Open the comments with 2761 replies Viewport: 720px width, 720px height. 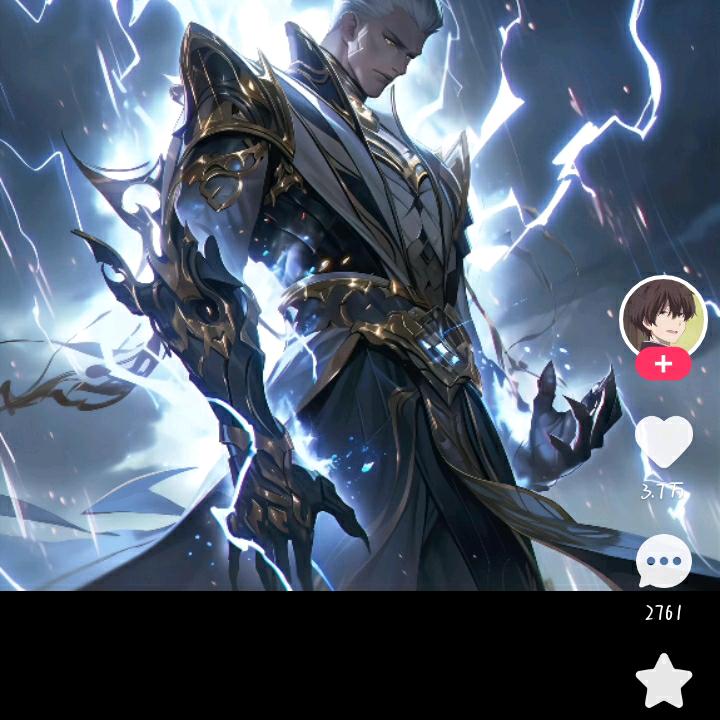(x=664, y=562)
